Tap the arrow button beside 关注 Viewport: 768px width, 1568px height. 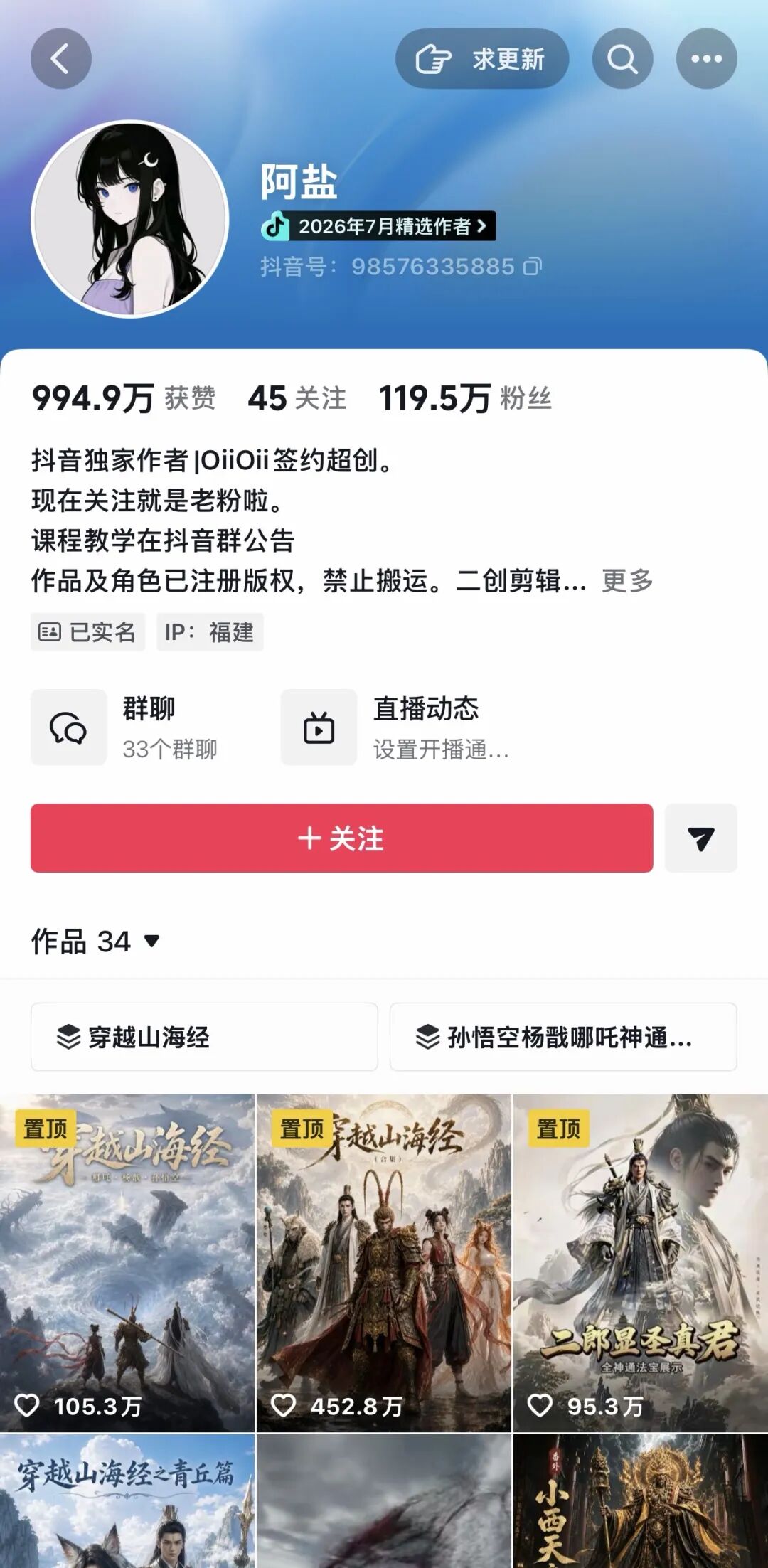coord(700,838)
